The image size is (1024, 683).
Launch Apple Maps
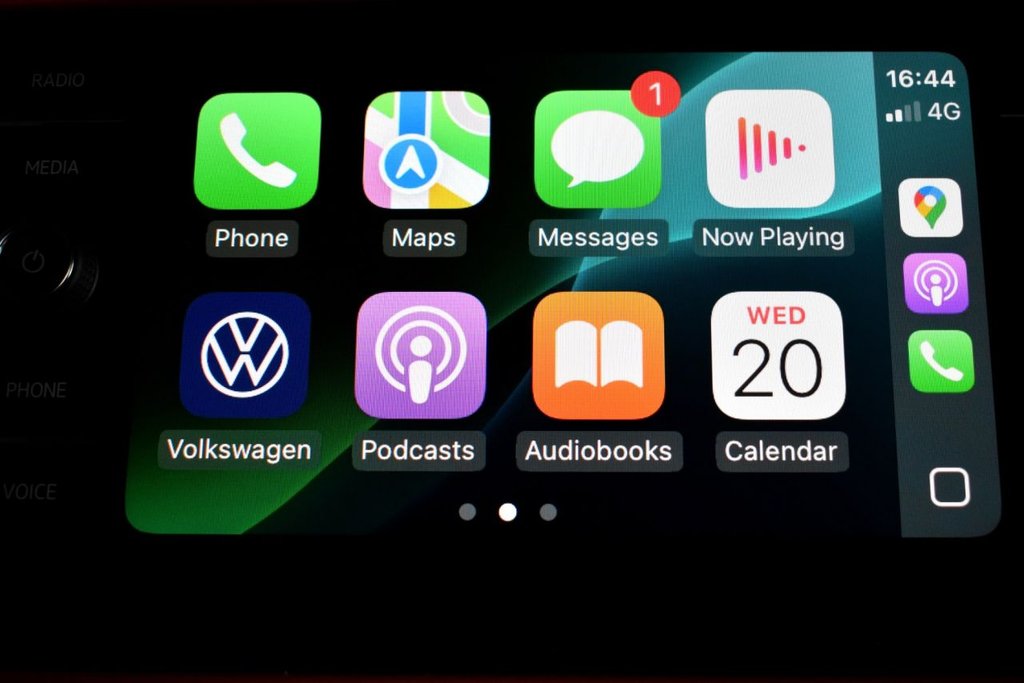coord(426,150)
